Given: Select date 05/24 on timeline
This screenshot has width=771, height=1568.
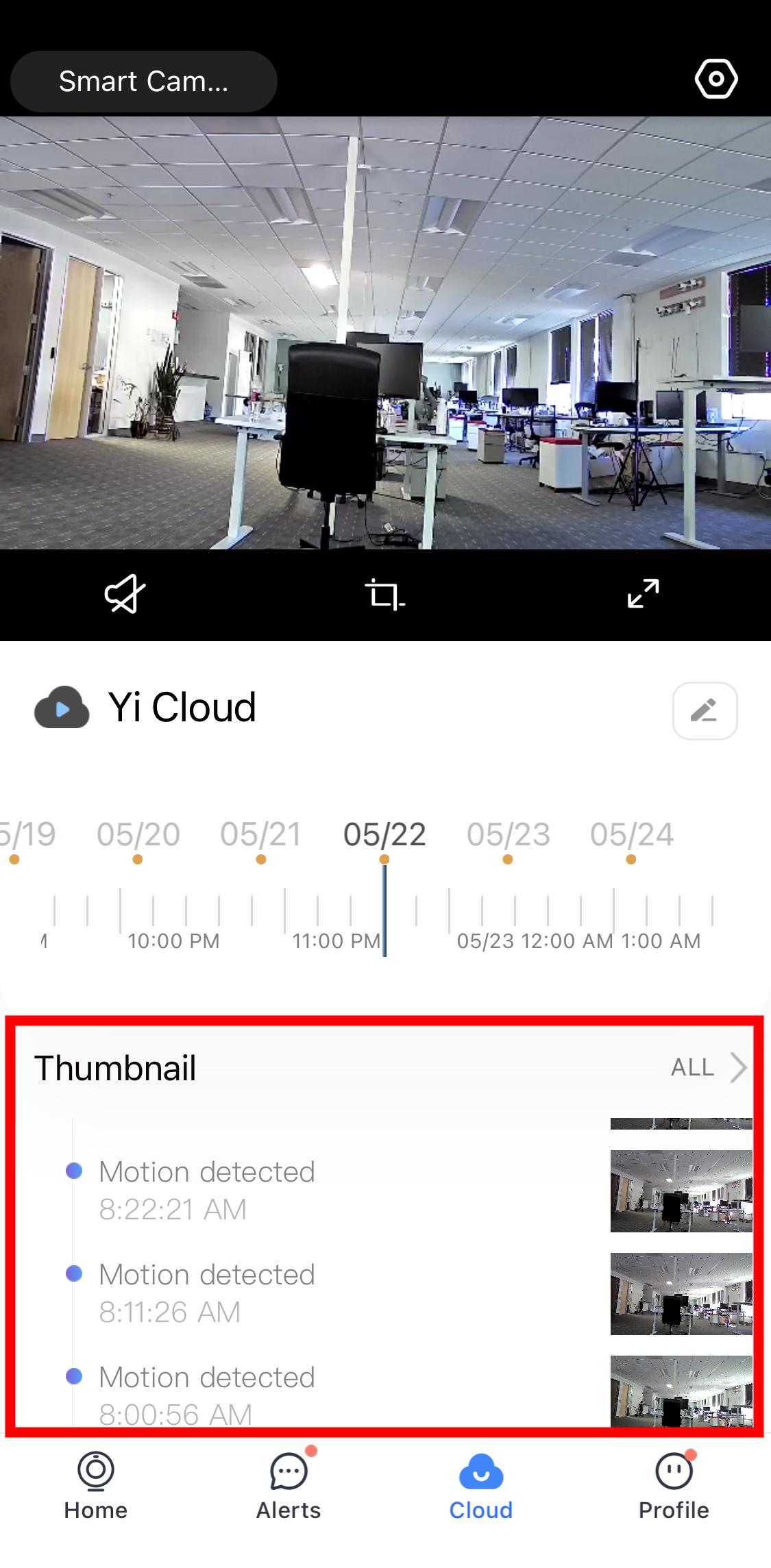Looking at the screenshot, I should tap(631, 835).
